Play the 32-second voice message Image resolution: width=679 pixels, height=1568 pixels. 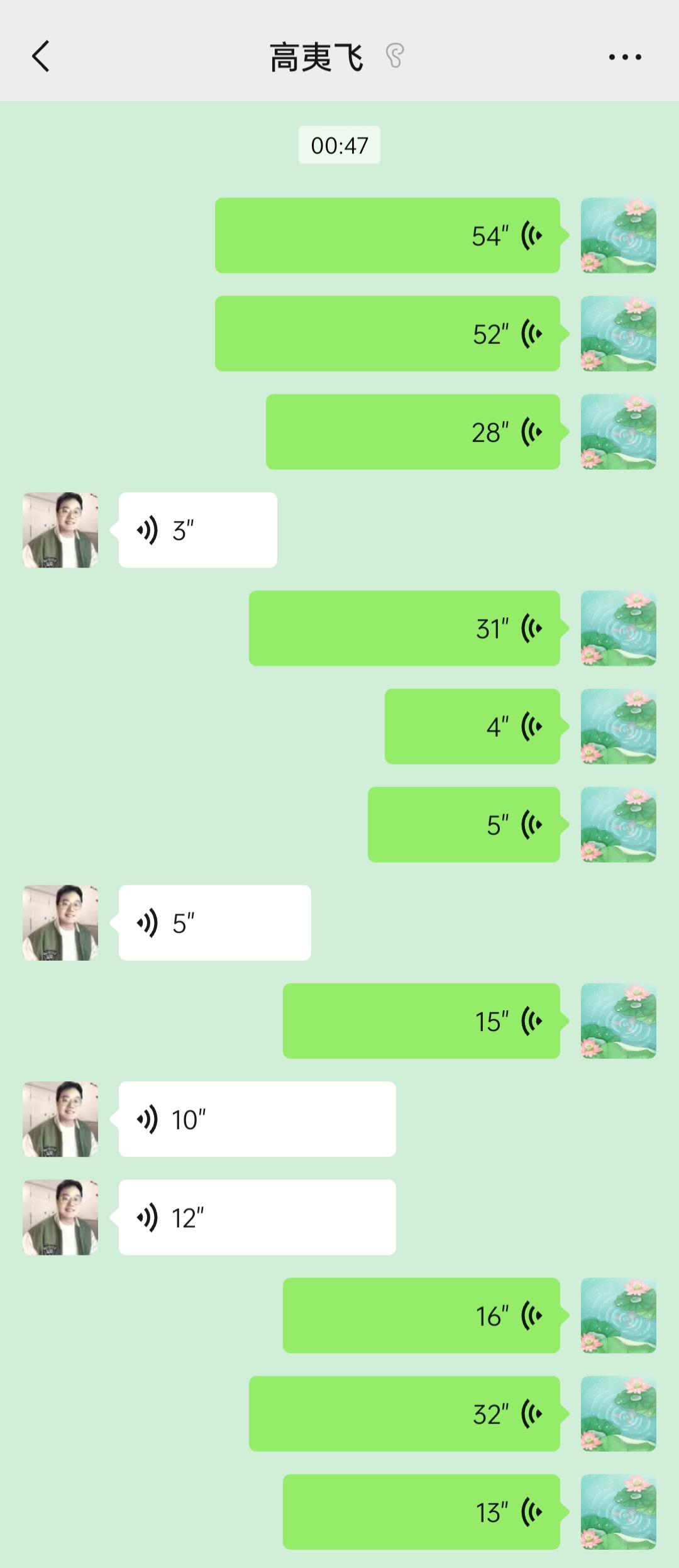coord(404,1413)
